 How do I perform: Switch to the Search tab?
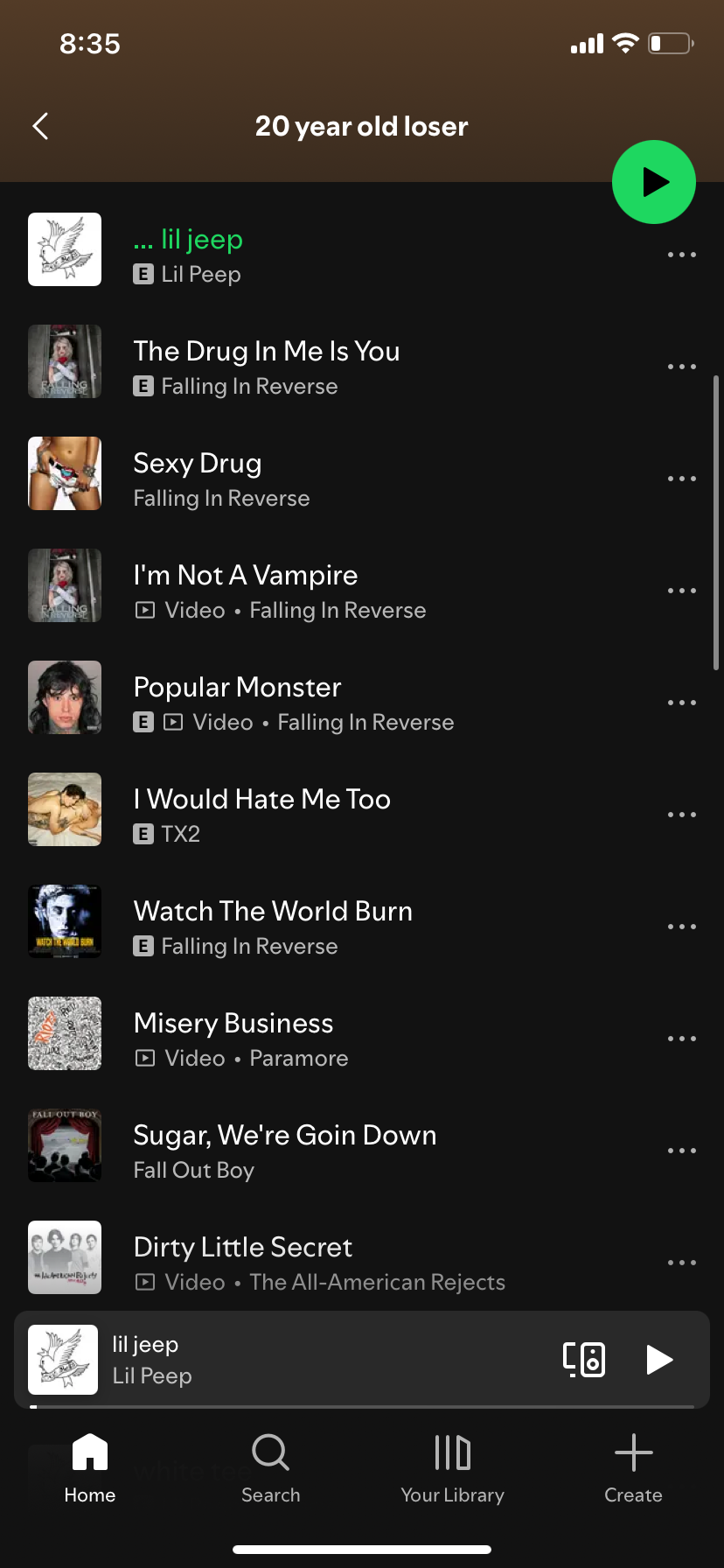tap(271, 1468)
